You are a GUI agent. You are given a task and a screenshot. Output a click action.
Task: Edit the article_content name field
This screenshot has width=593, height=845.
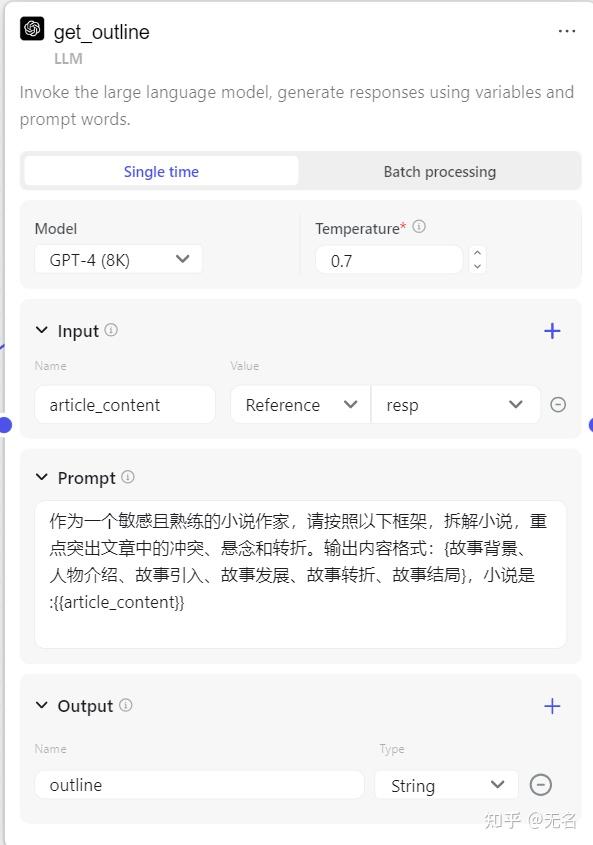pyautogui.click(x=125, y=405)
